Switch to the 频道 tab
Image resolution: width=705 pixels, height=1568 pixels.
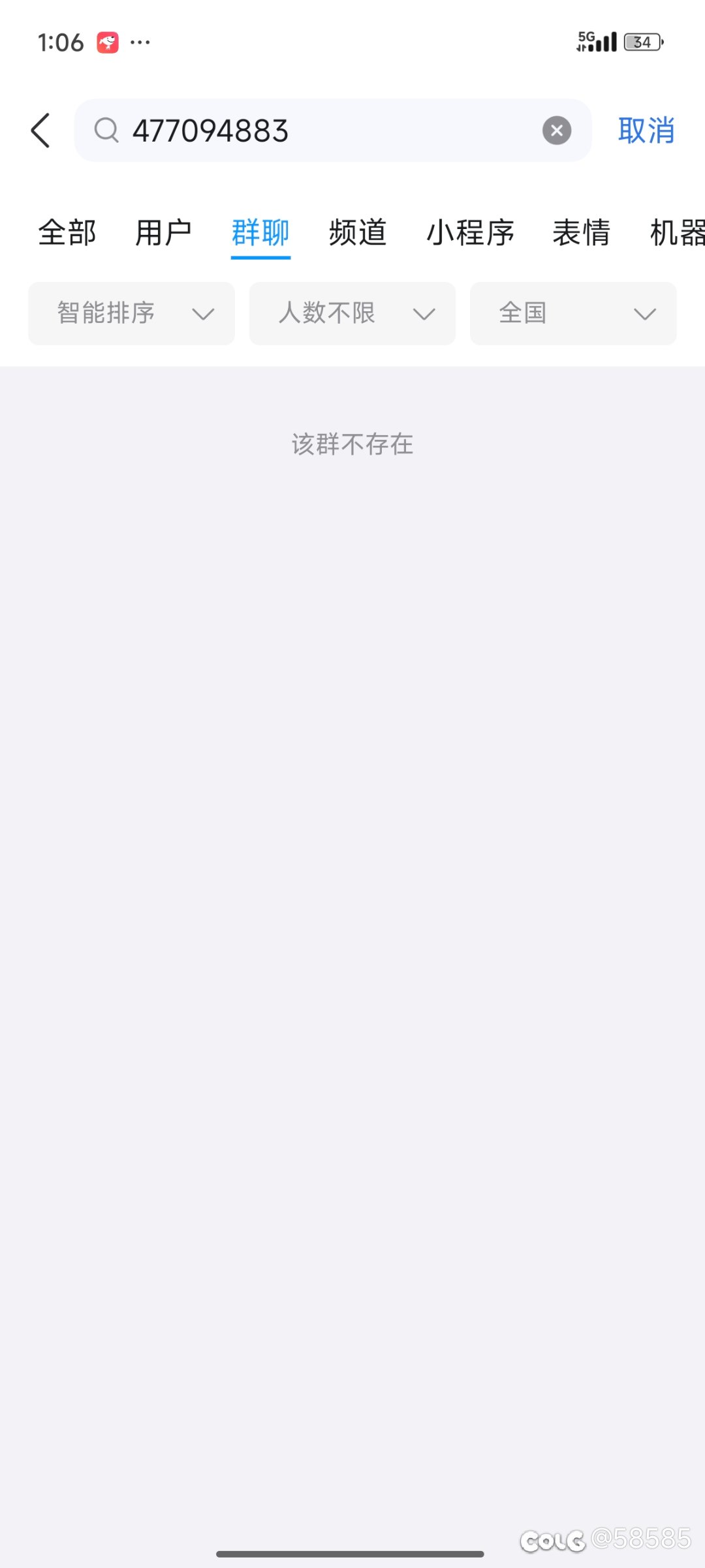click(358, 233)
